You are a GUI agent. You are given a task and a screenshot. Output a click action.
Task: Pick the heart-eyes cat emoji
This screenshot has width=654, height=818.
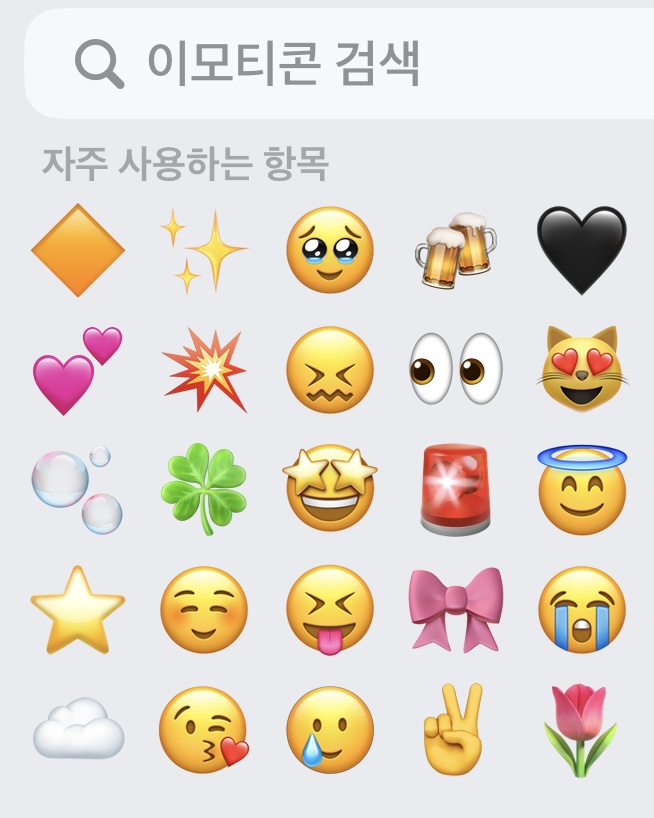pos(581,370)
